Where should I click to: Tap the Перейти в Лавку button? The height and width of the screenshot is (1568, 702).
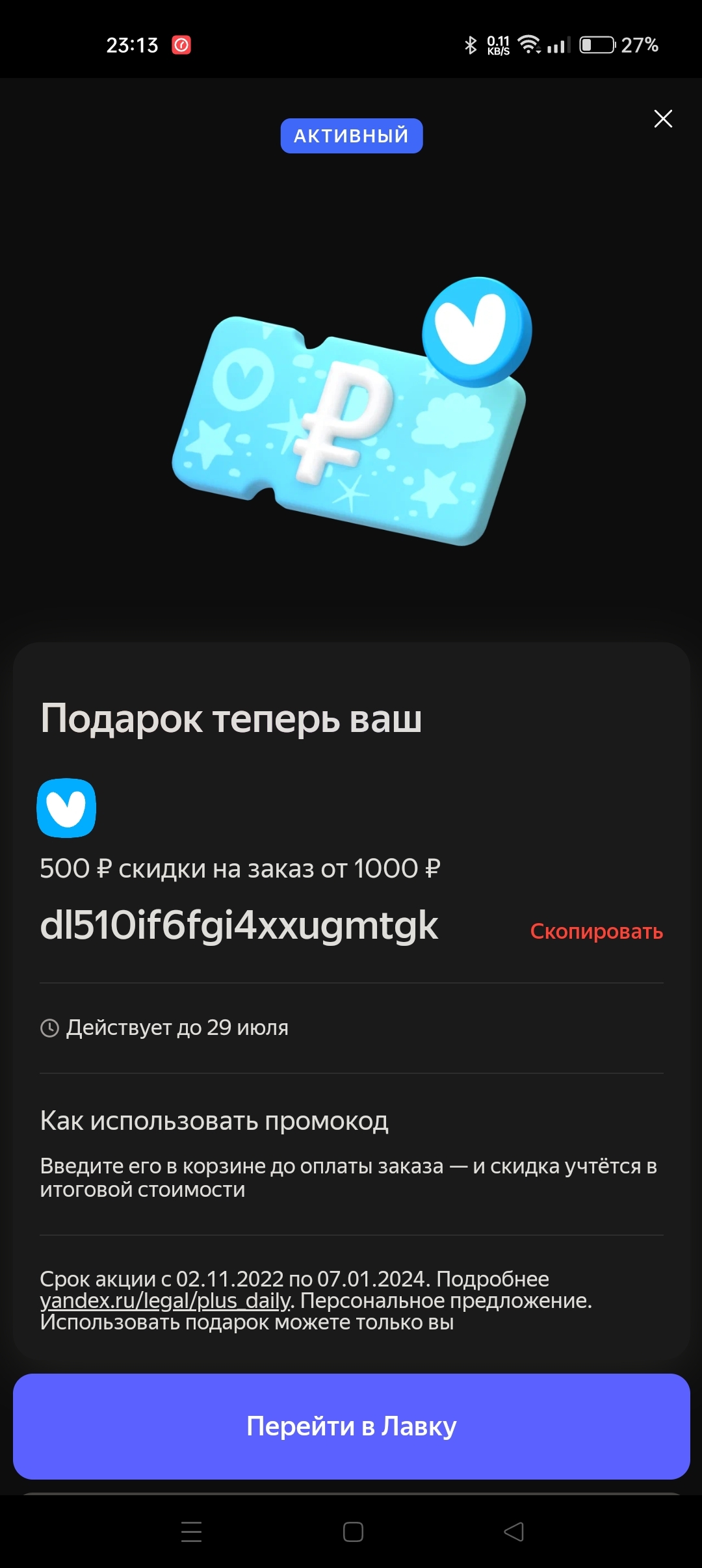click(351, 1426)
